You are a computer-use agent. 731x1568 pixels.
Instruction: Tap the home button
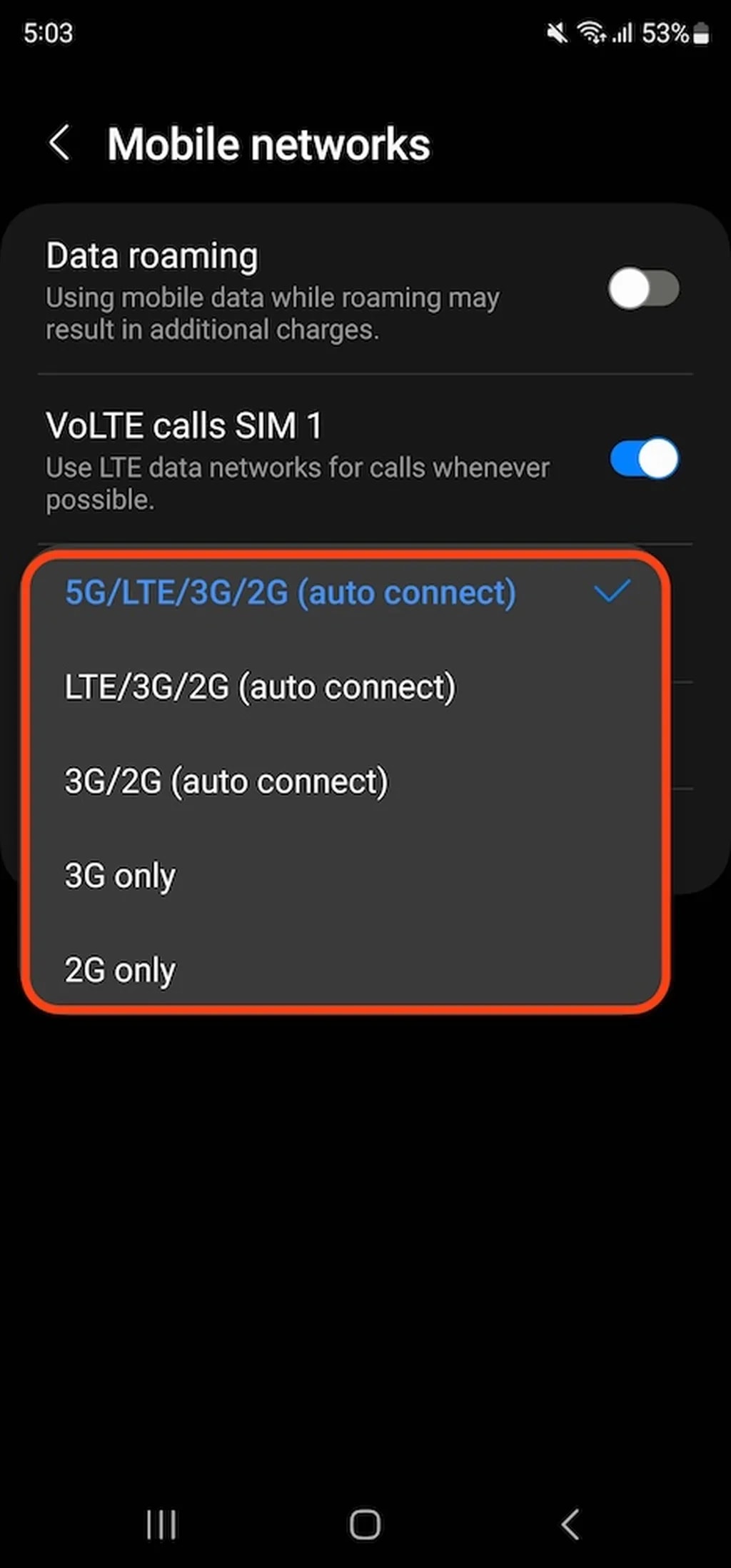click(365, 1524)
